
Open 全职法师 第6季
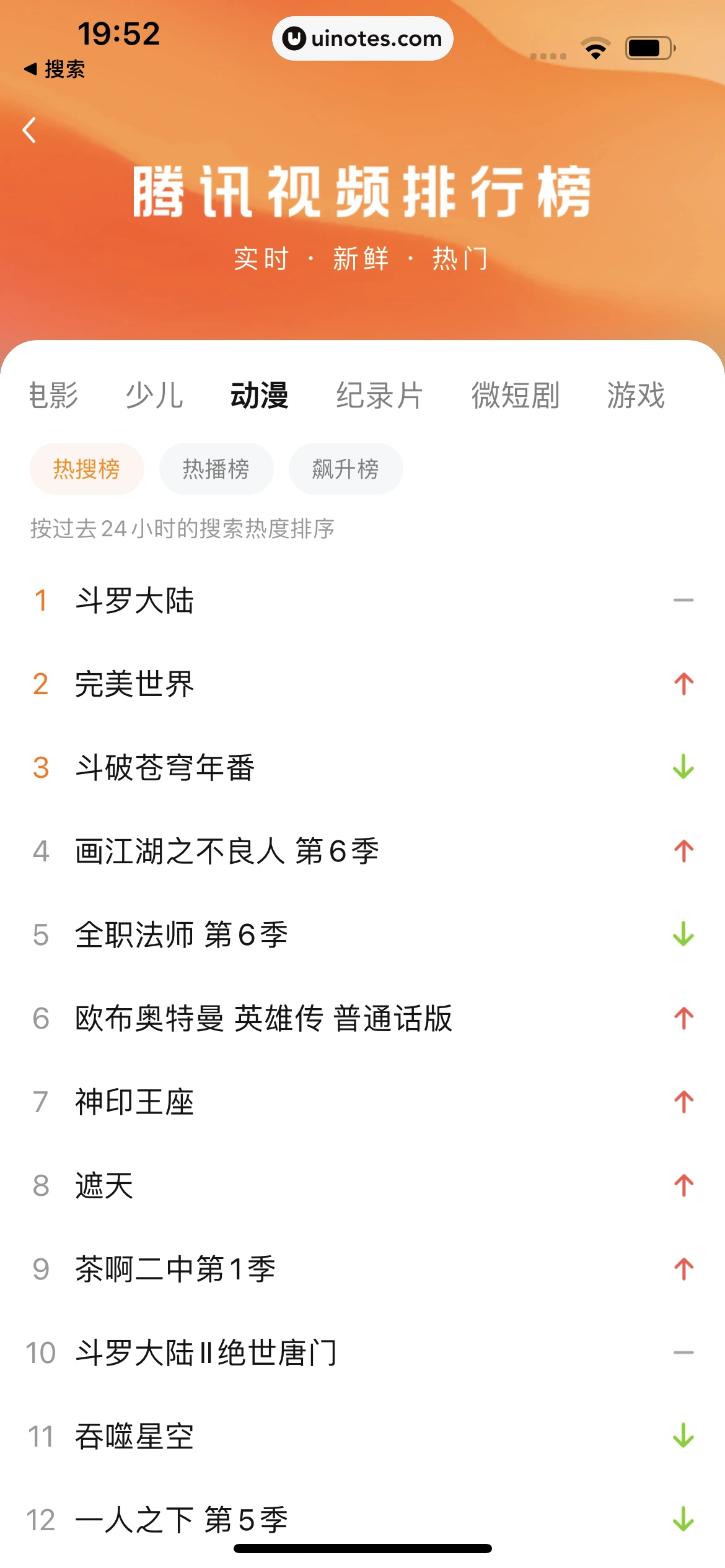[x=181, y=934]
